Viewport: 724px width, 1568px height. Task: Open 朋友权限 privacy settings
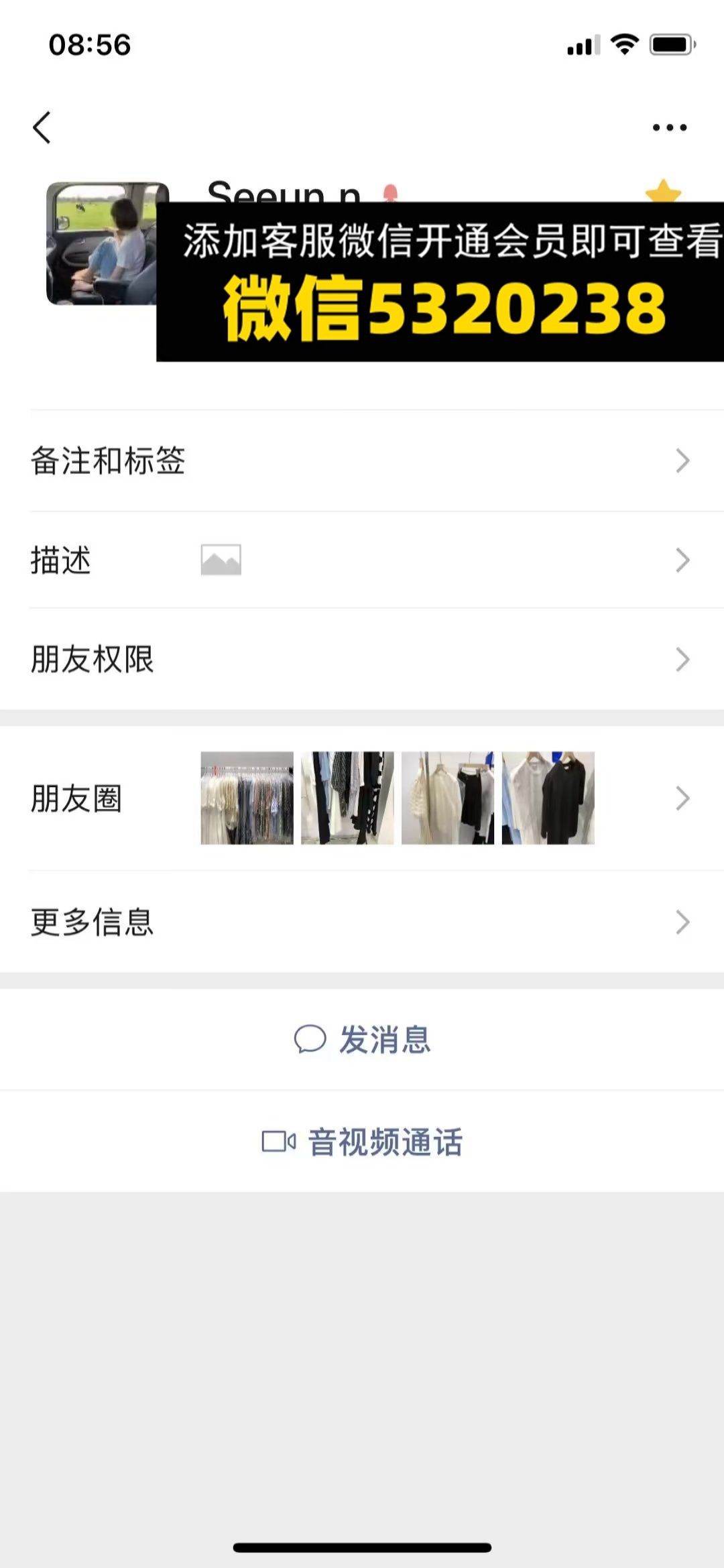click(x=362, y=659)
